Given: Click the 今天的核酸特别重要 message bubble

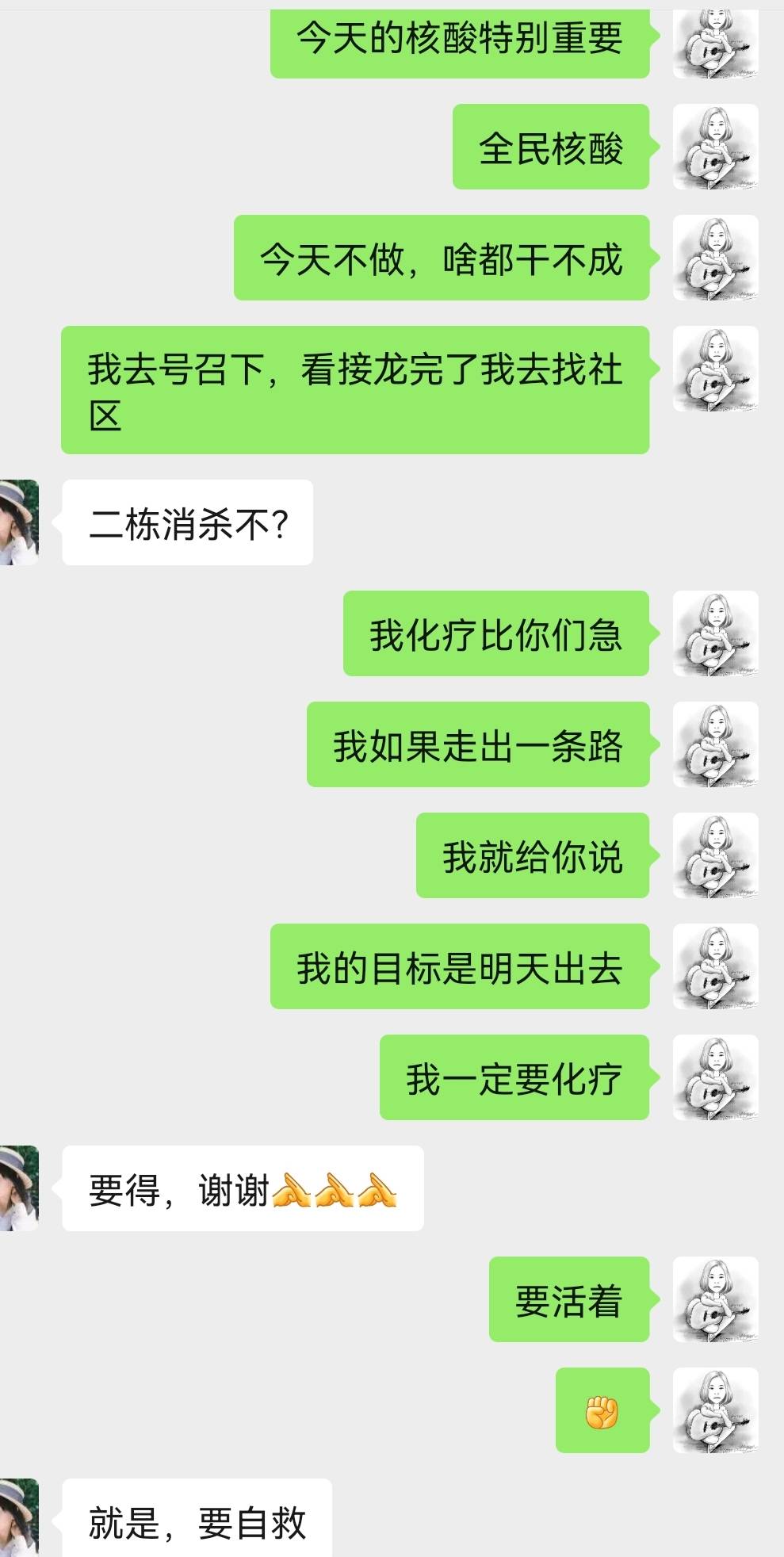Looking at the screenshot, I should (462, 41).
